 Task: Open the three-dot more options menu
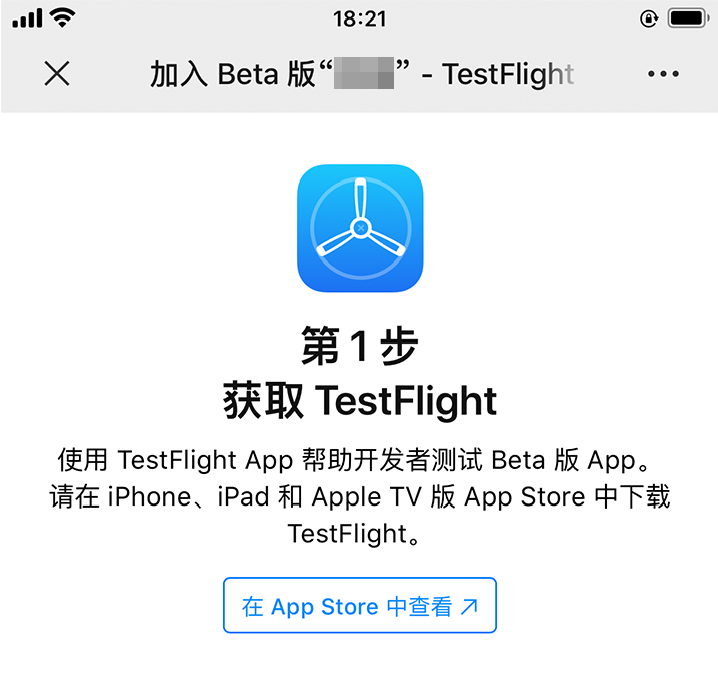click(x=663, y=74)
